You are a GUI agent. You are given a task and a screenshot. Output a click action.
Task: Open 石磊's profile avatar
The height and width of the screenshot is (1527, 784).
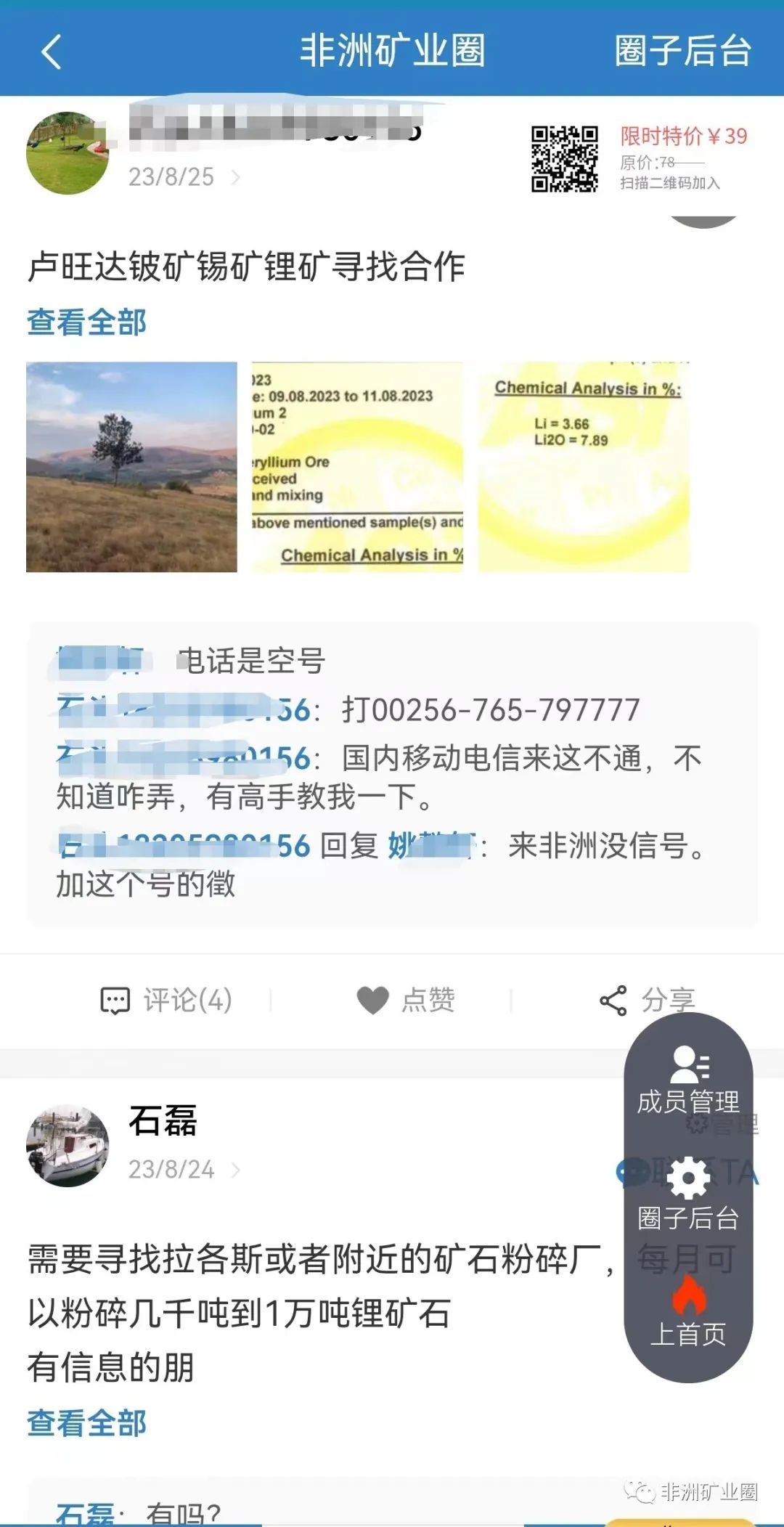click(68, 1146)
